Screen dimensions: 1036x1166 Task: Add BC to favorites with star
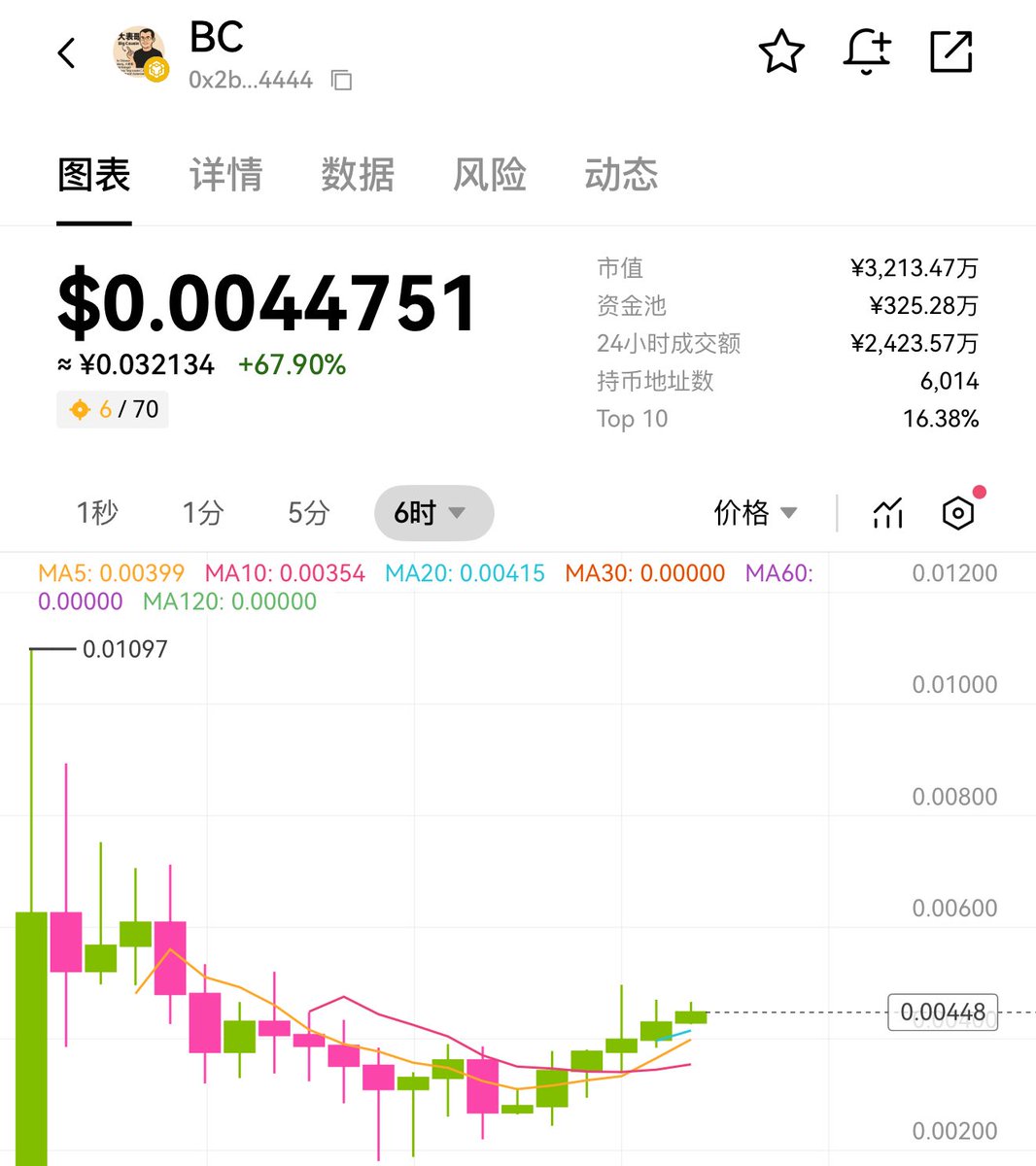pos(781,51)
